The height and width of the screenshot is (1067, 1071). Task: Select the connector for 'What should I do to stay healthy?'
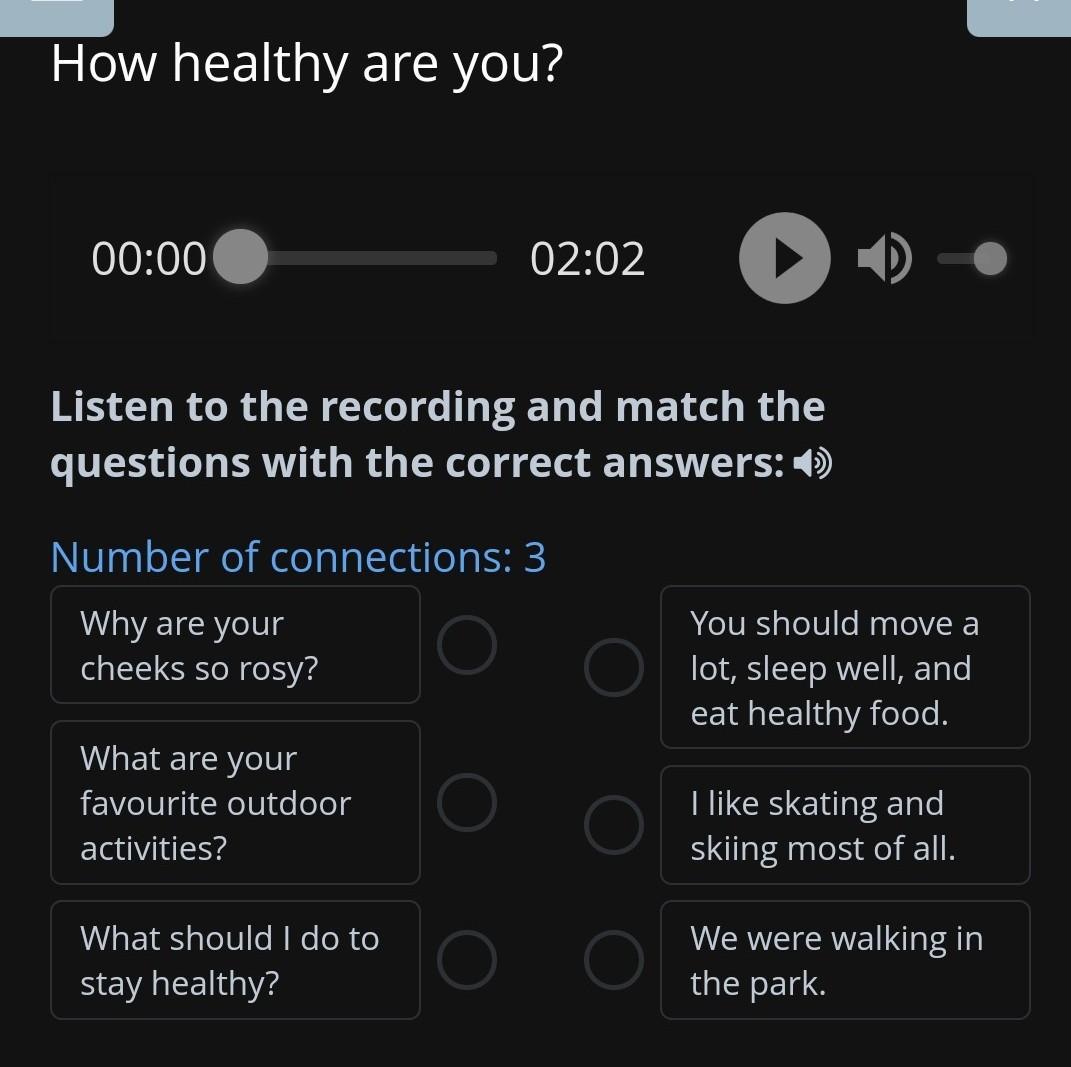tap(467, 960)
